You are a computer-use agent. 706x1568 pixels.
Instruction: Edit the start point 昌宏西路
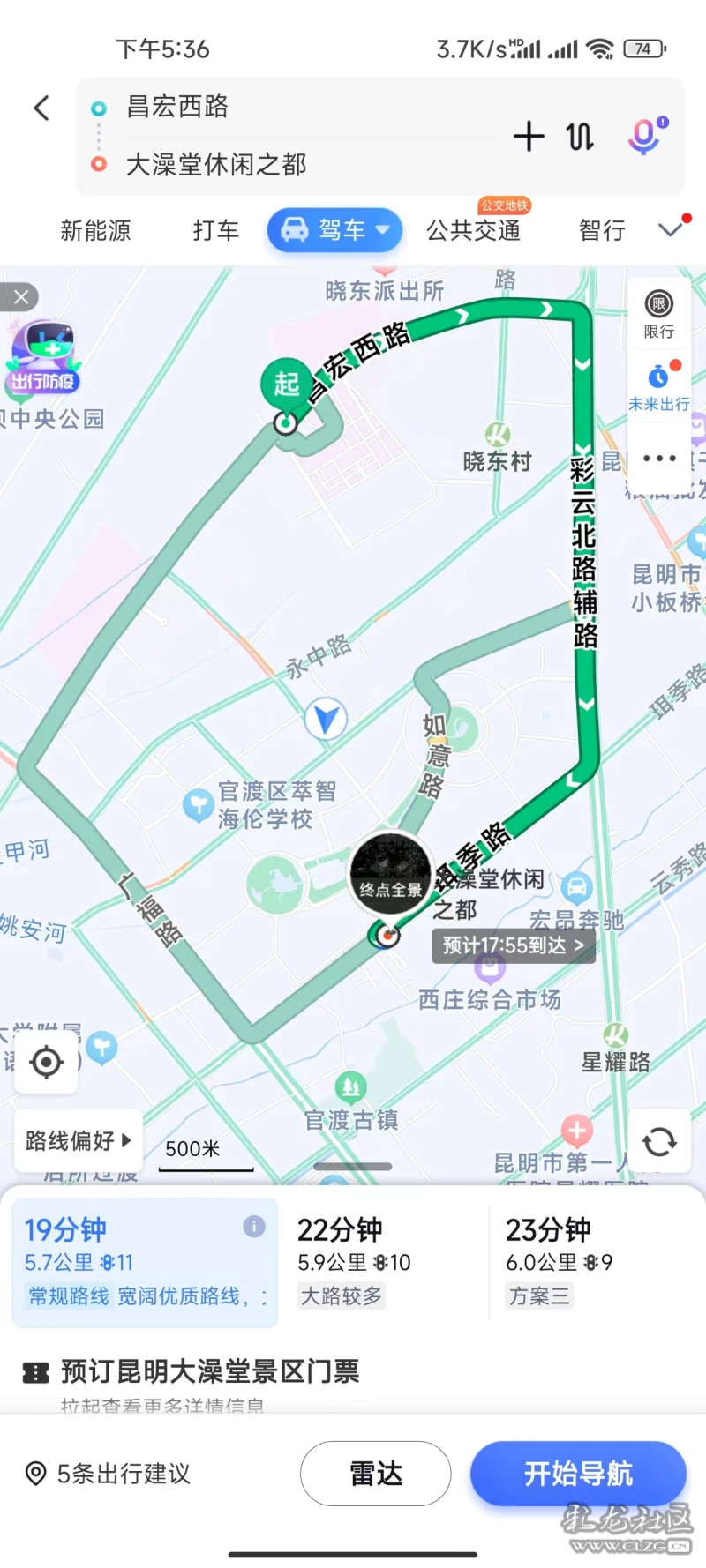point(177,107)
